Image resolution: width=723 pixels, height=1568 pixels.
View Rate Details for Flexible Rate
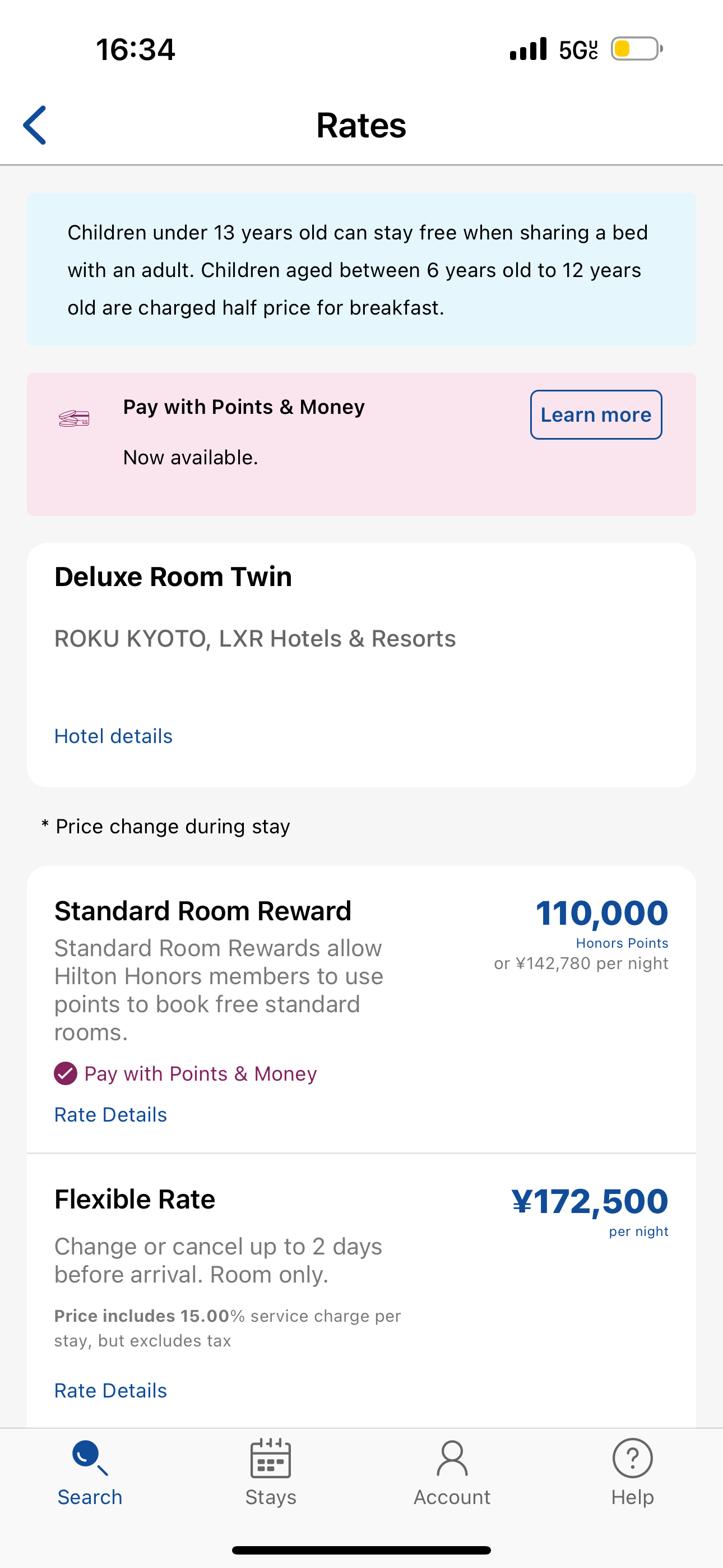110,1390
